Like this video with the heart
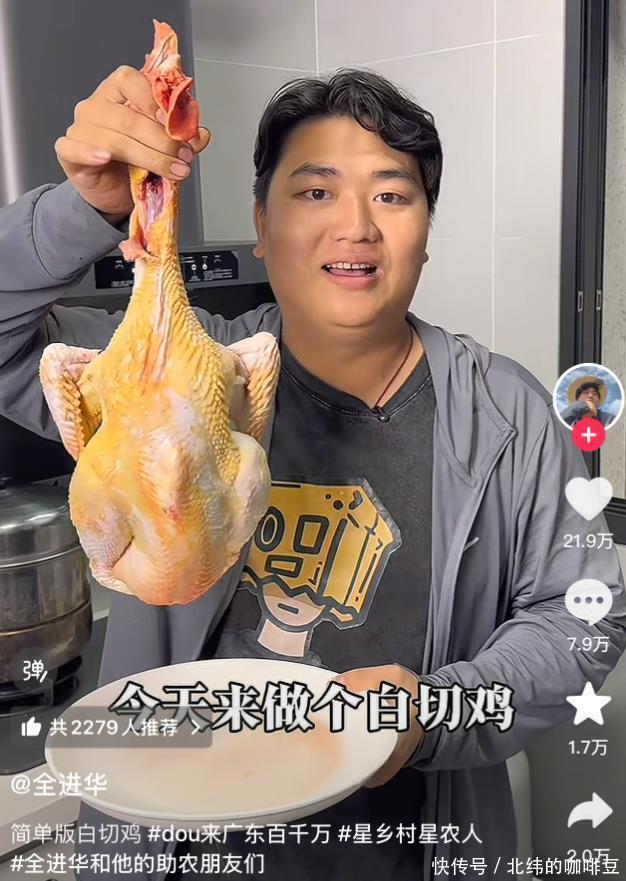 click(x=588, y=499)
